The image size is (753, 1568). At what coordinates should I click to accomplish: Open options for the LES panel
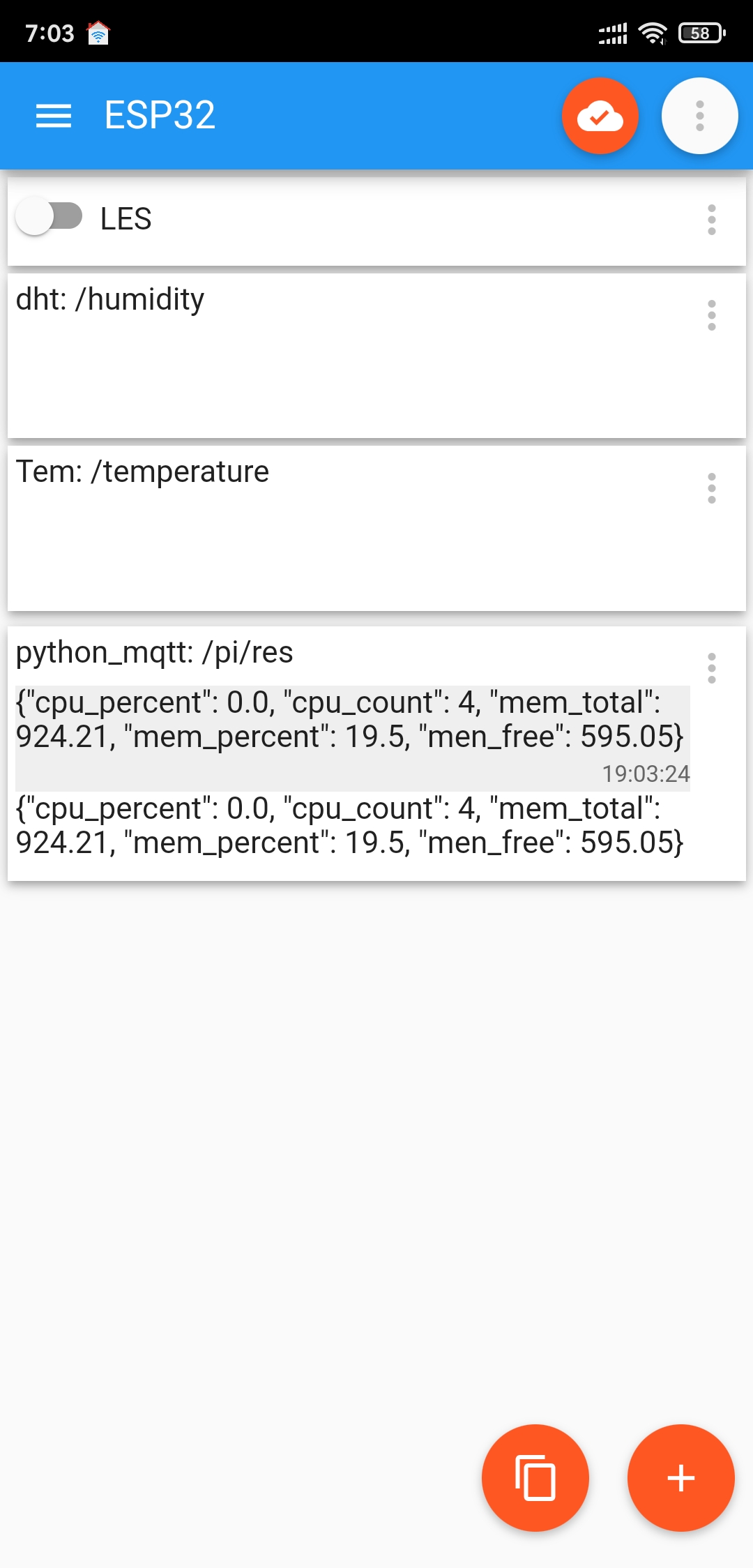point(711,220)
